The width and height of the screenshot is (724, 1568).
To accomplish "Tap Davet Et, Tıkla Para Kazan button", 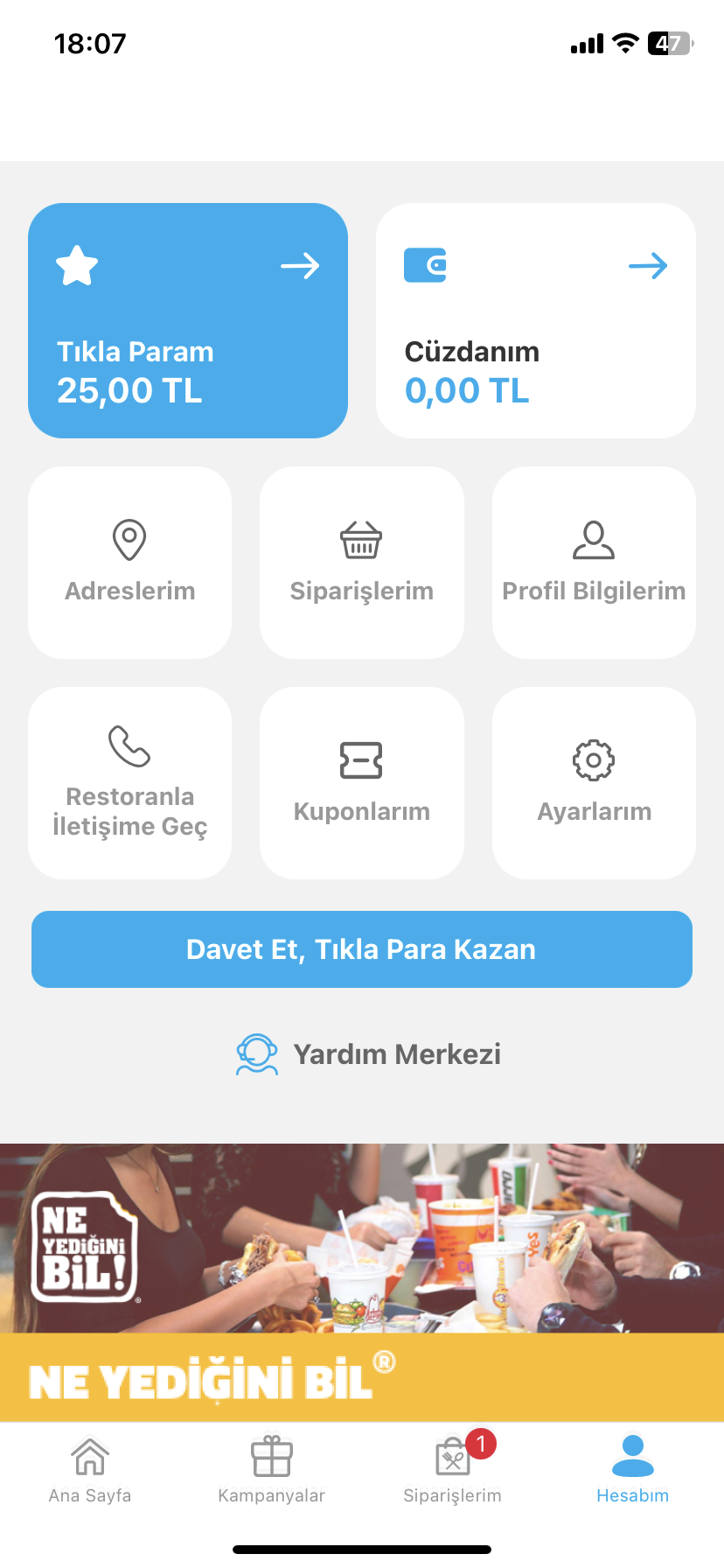I will point(362,949).
